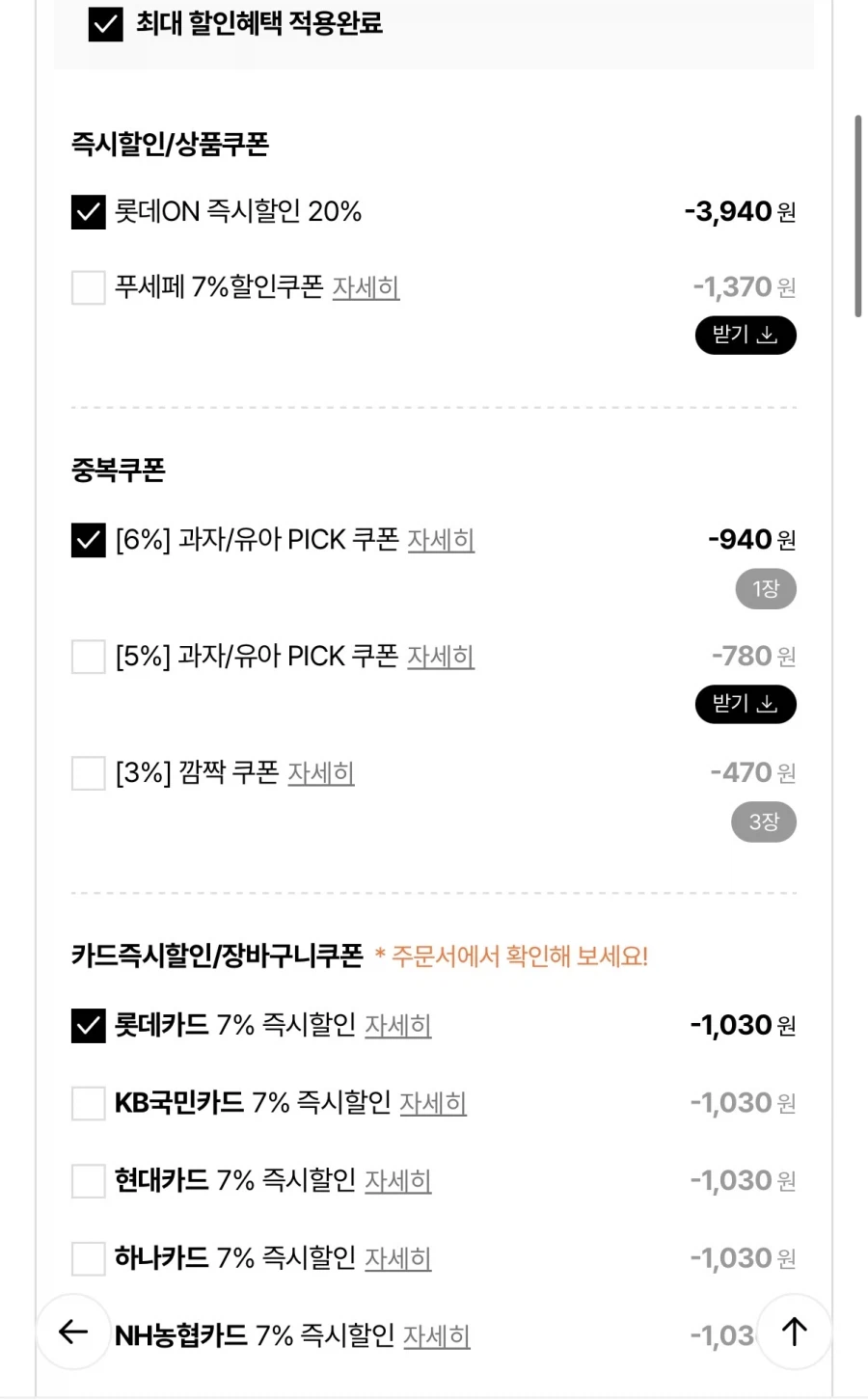Tap the back arrow at bottom left
Viewport: 868px width, 1400px height.
coord(72,1332)
